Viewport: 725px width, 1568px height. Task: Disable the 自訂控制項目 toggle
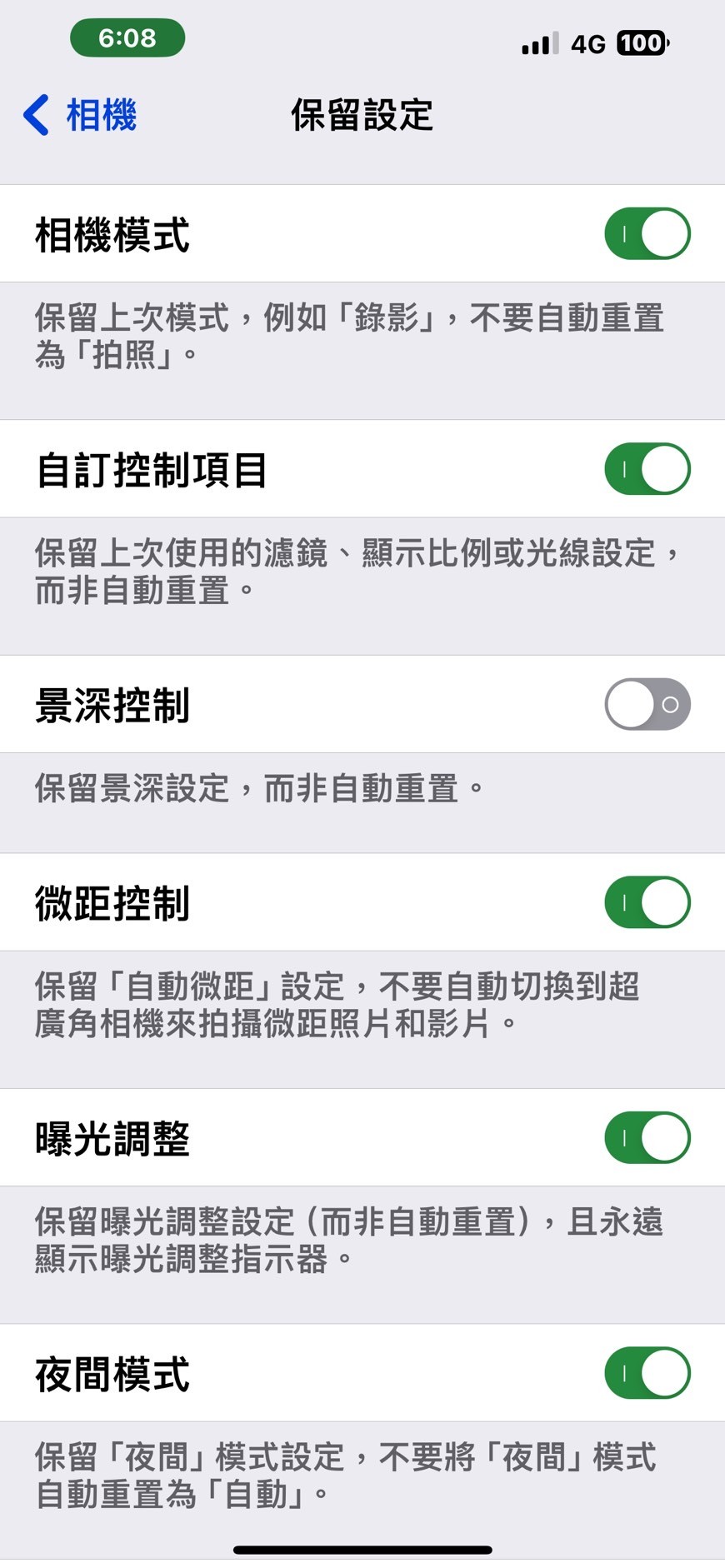(647, 469)
